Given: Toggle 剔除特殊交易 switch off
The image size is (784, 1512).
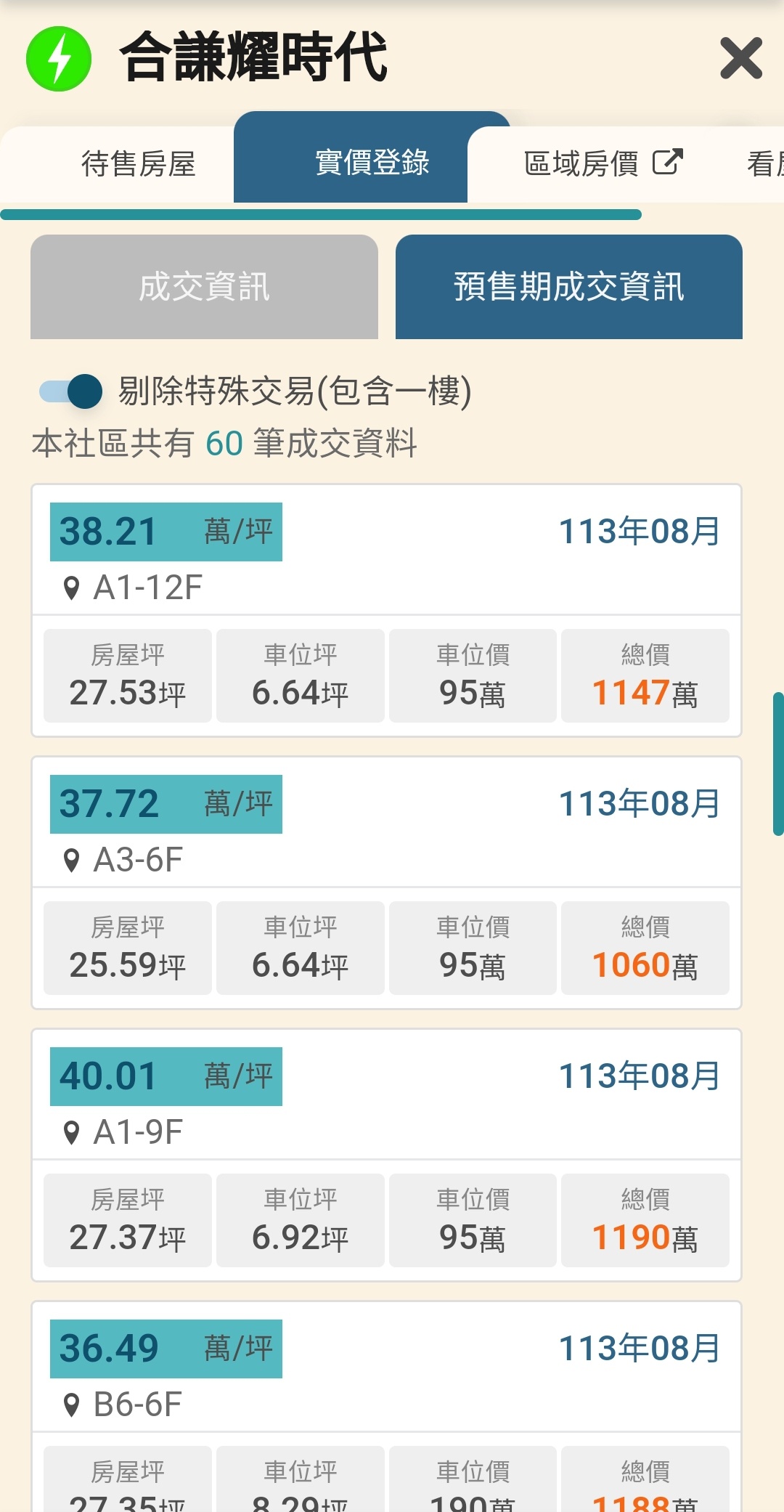Looking at the screenshot, I should [x=71, y=391].
